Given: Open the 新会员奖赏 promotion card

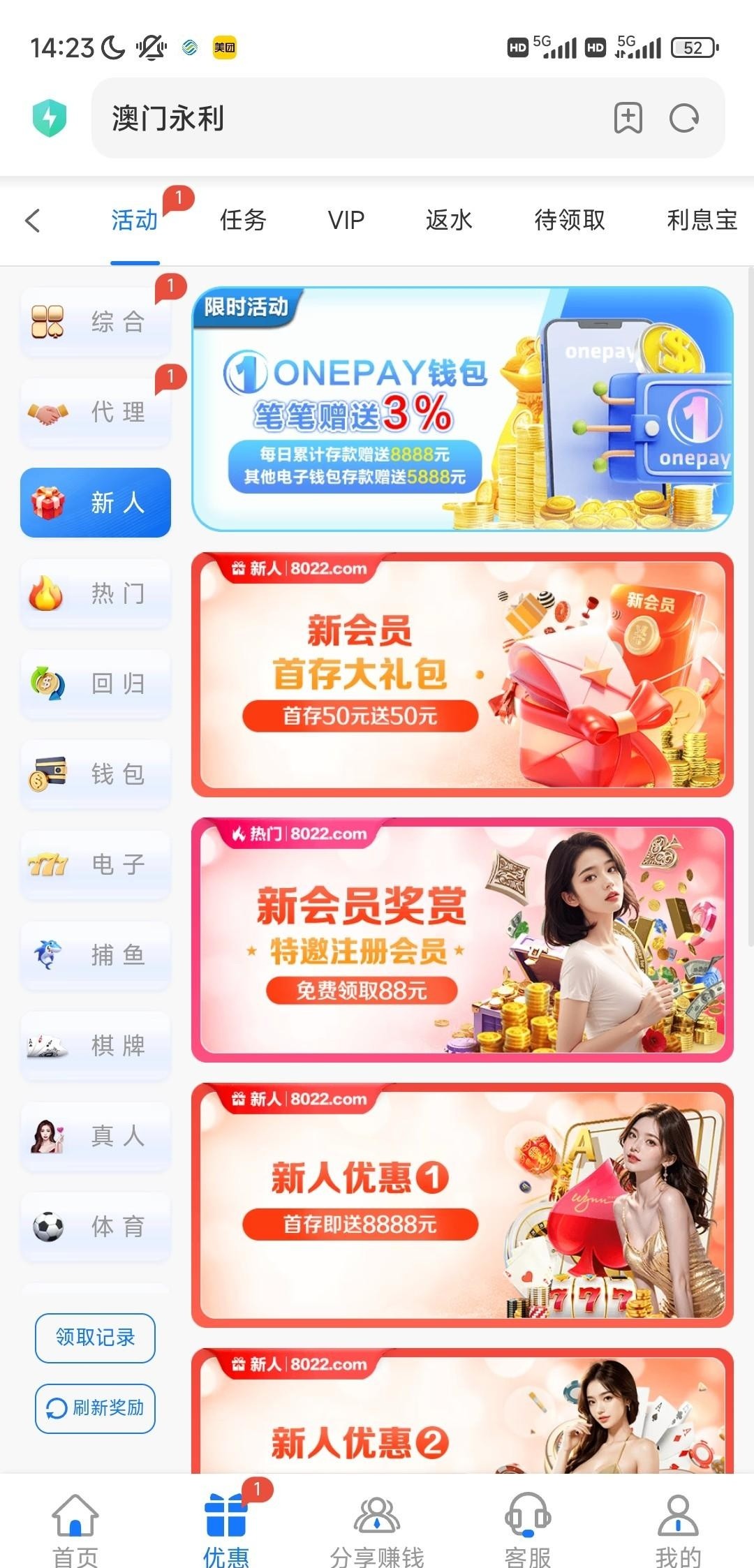Looking at the screenshot, I should pos(462,940).
